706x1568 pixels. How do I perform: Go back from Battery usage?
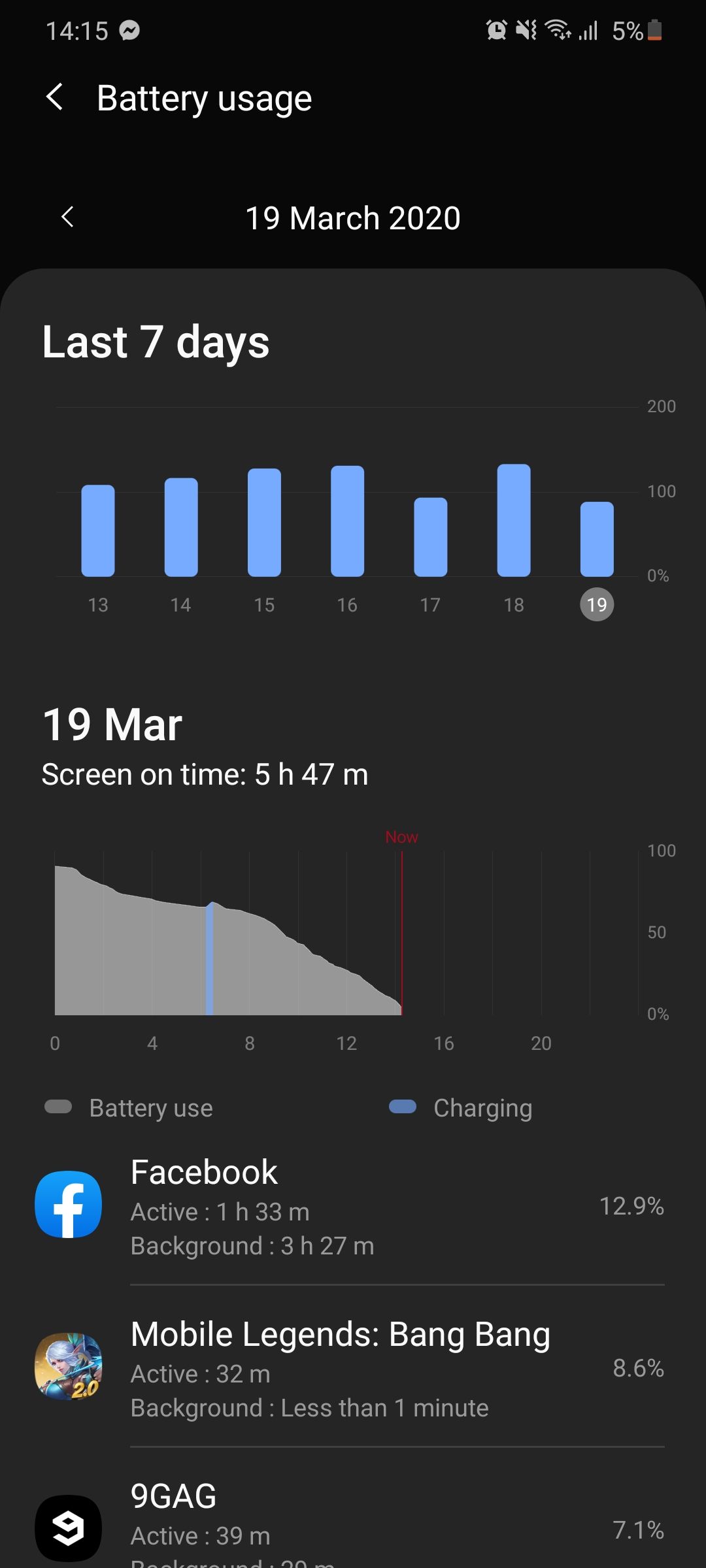pyautogui.click(x=56, y=98)
